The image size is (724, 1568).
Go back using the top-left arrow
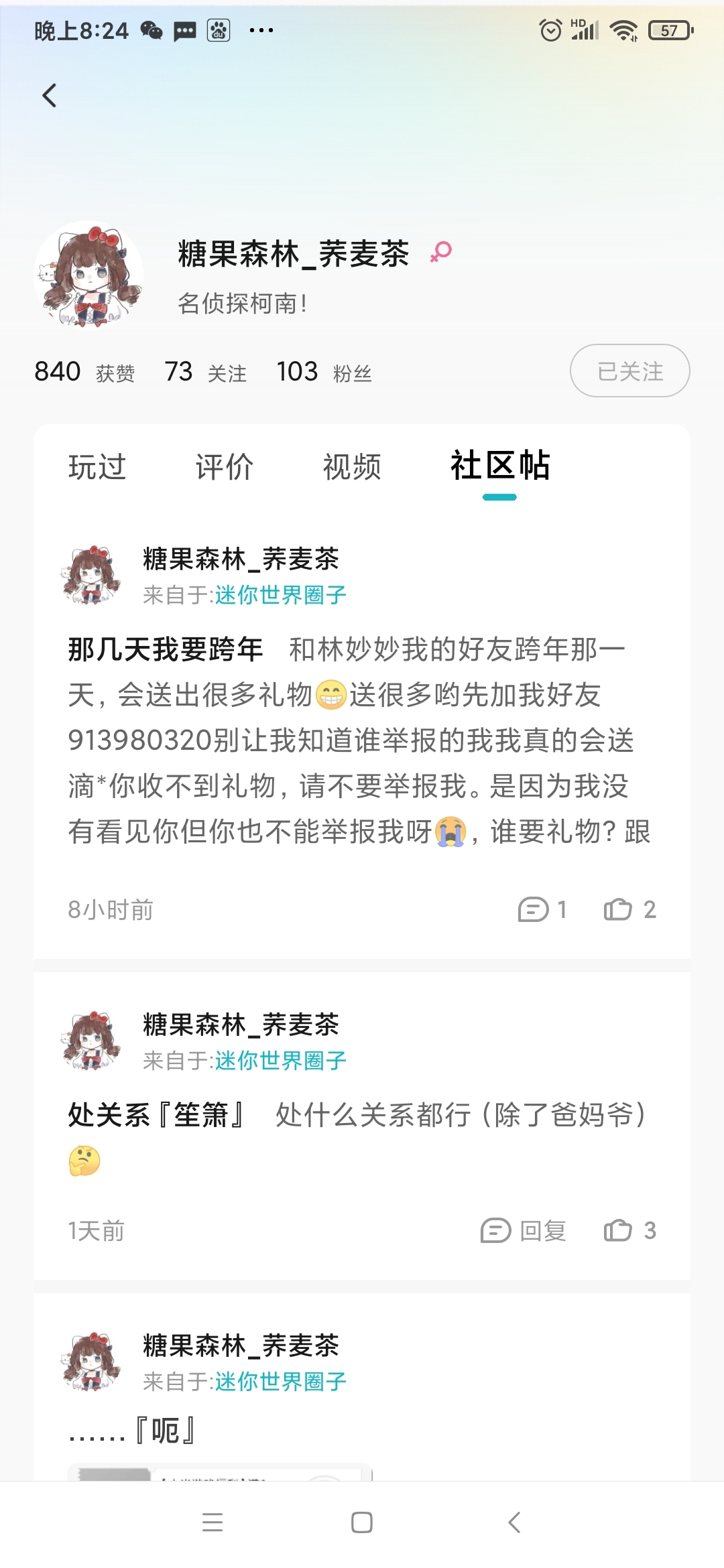point(50,96)
